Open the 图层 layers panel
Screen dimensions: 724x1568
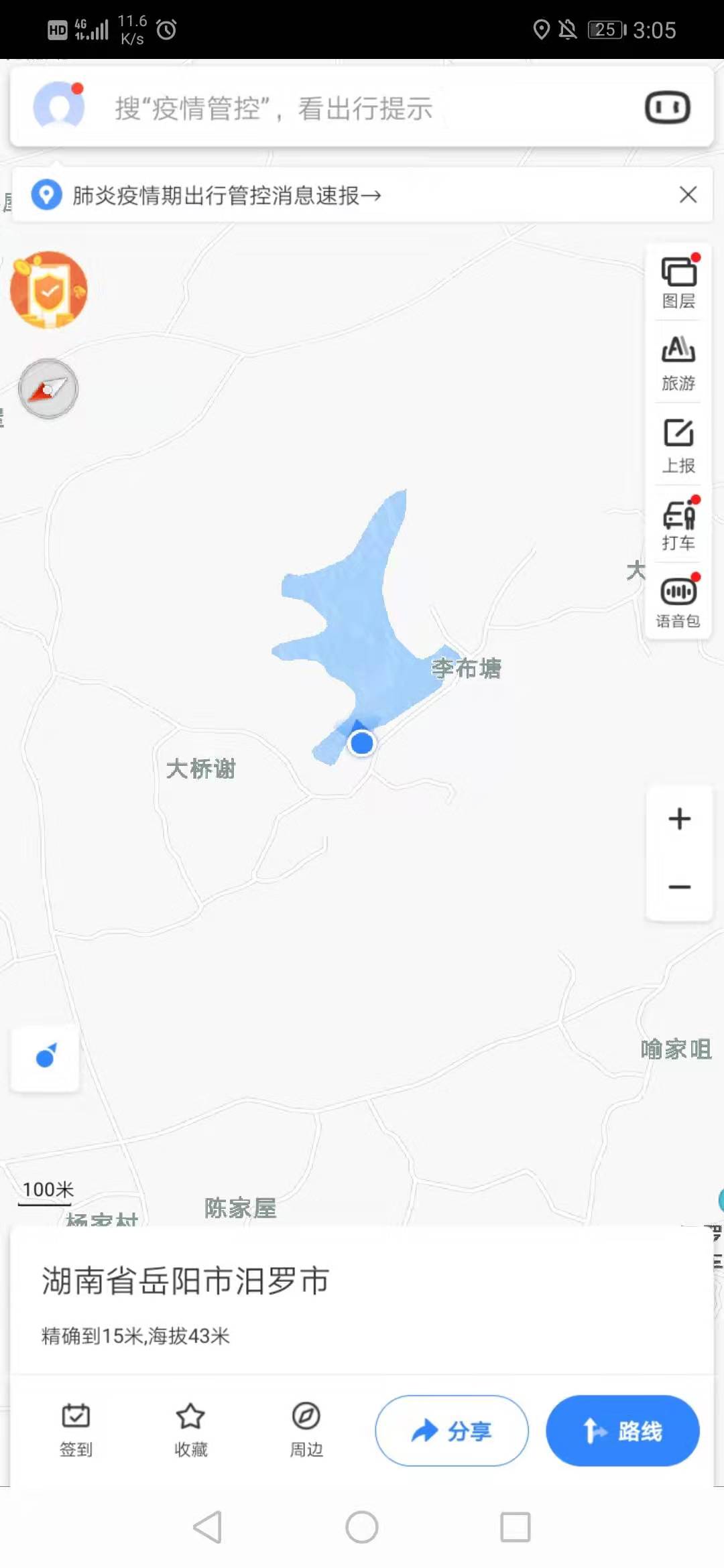tap(678, 282)
